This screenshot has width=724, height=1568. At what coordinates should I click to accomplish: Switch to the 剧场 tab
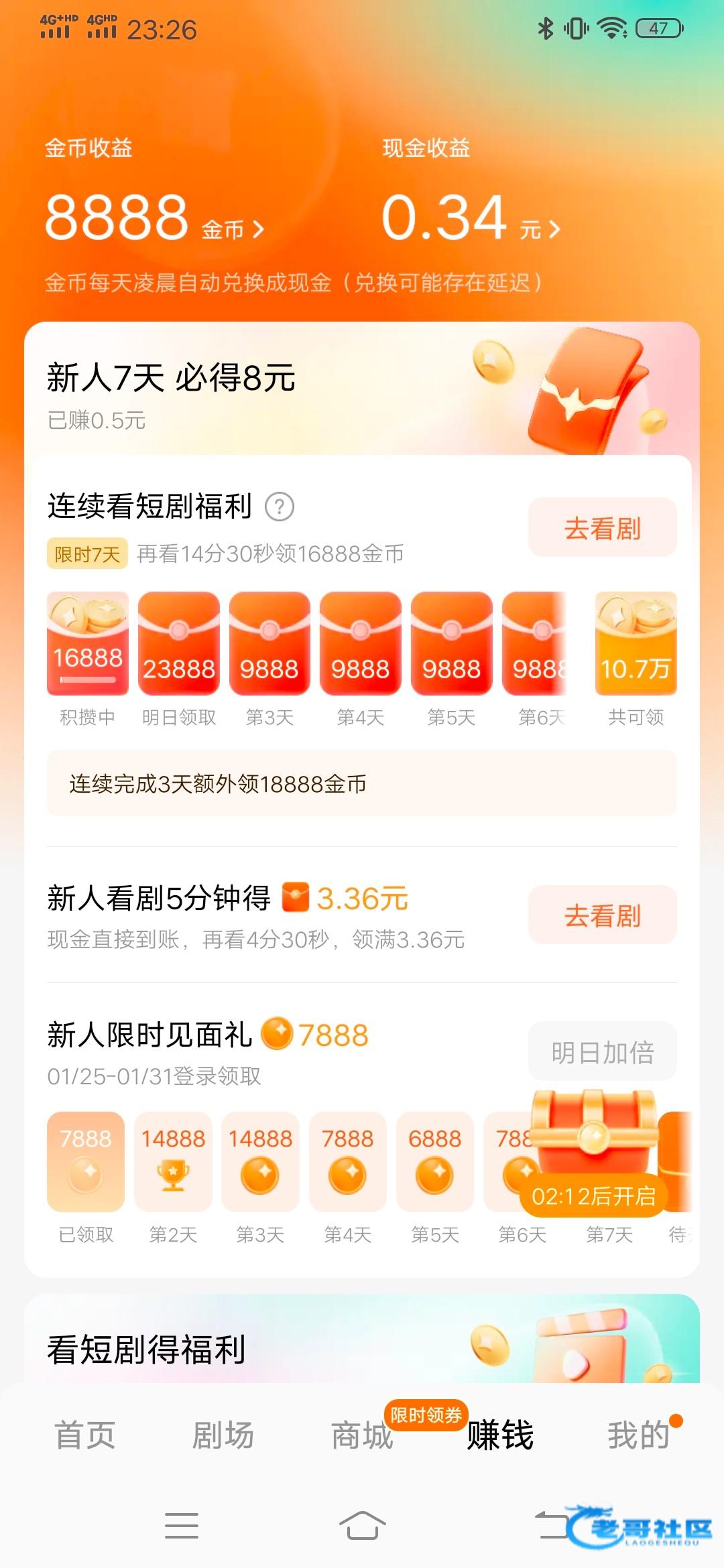(223, 1435)
